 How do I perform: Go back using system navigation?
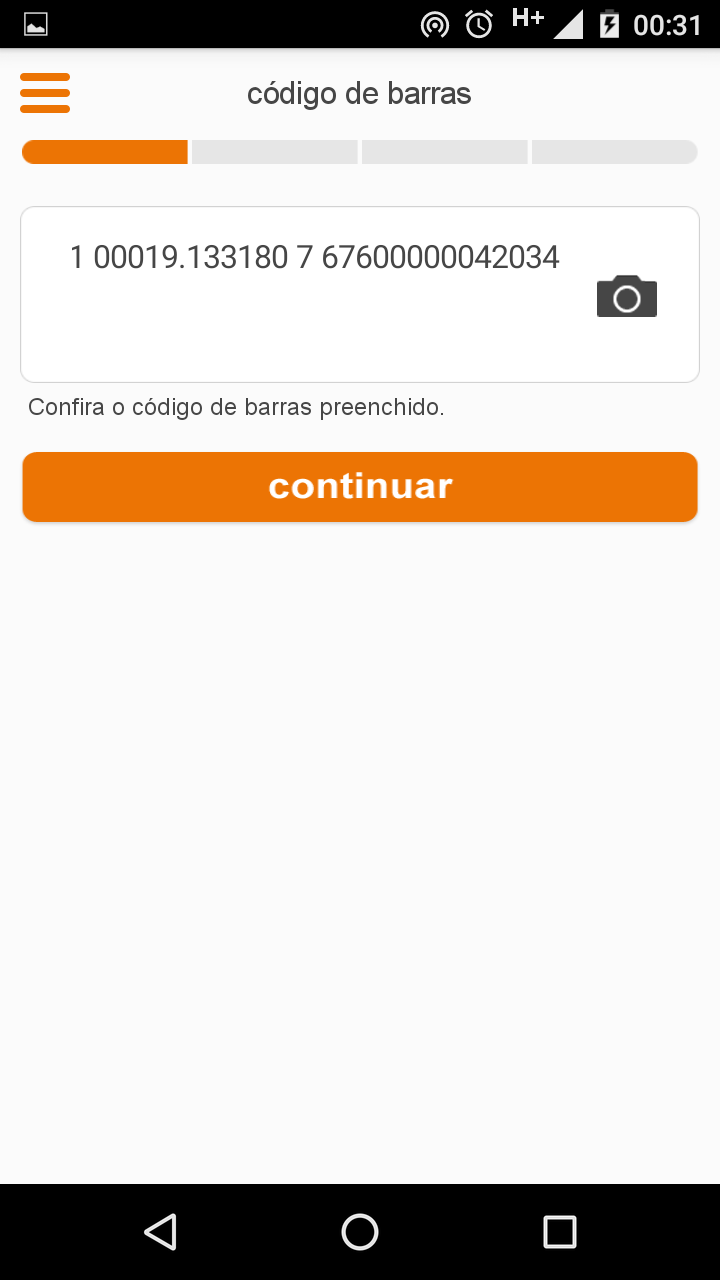[x=160, y=1232]
